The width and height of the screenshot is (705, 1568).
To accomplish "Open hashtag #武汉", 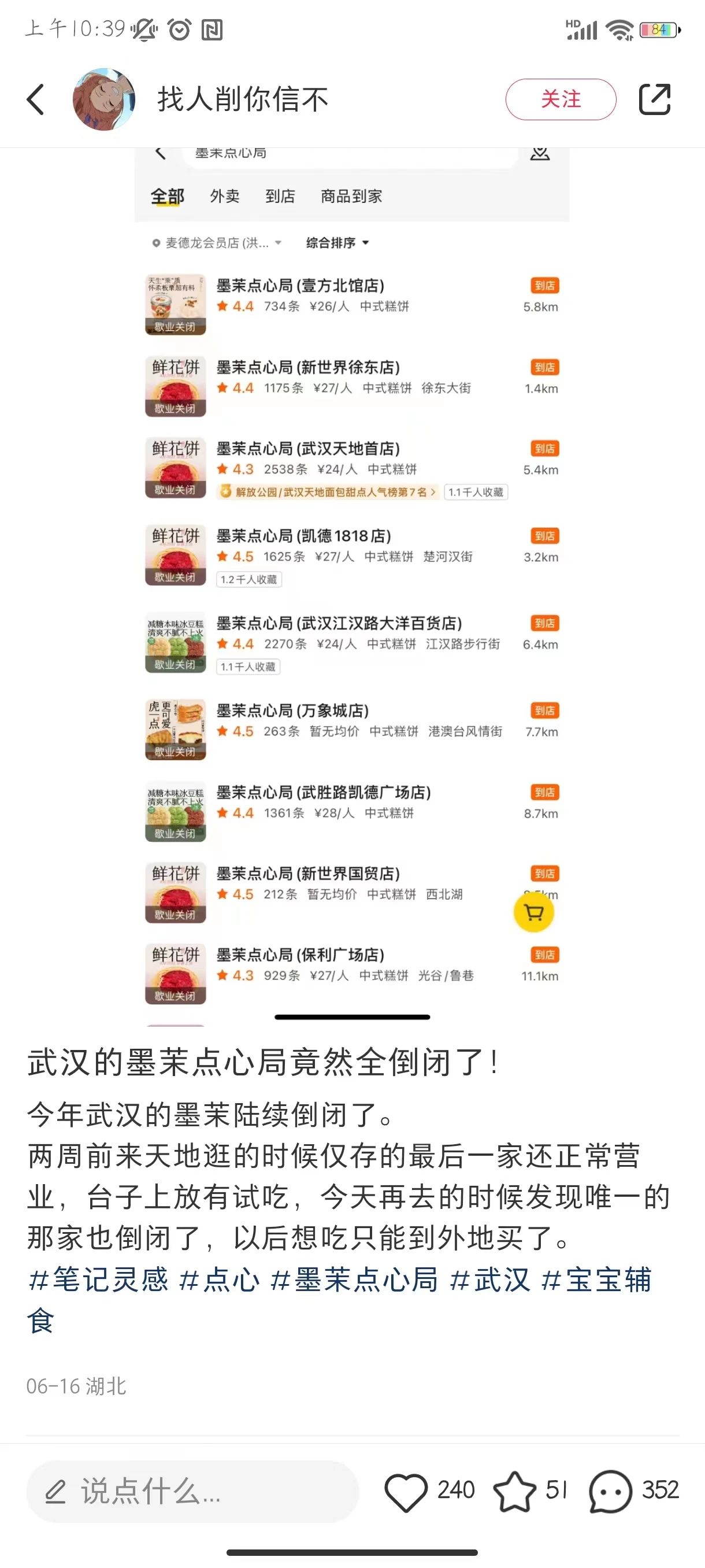I will point(490,1280).
